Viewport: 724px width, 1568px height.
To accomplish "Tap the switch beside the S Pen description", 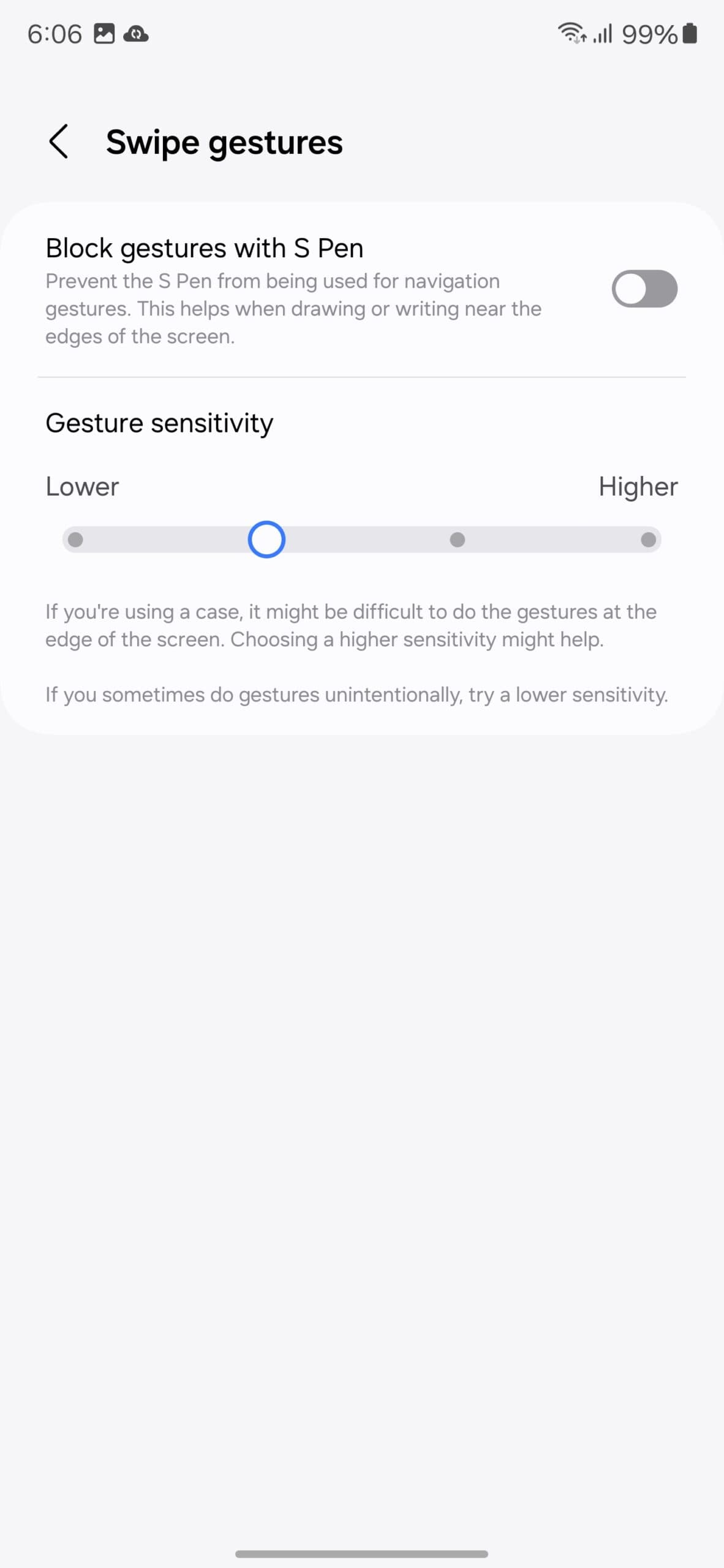I will tap(644, 288).
